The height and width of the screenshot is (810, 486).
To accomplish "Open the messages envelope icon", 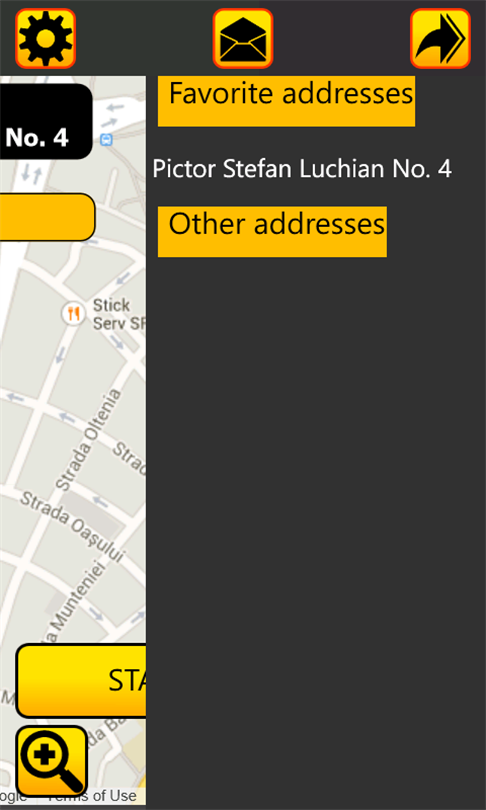I will coord(243,38).
